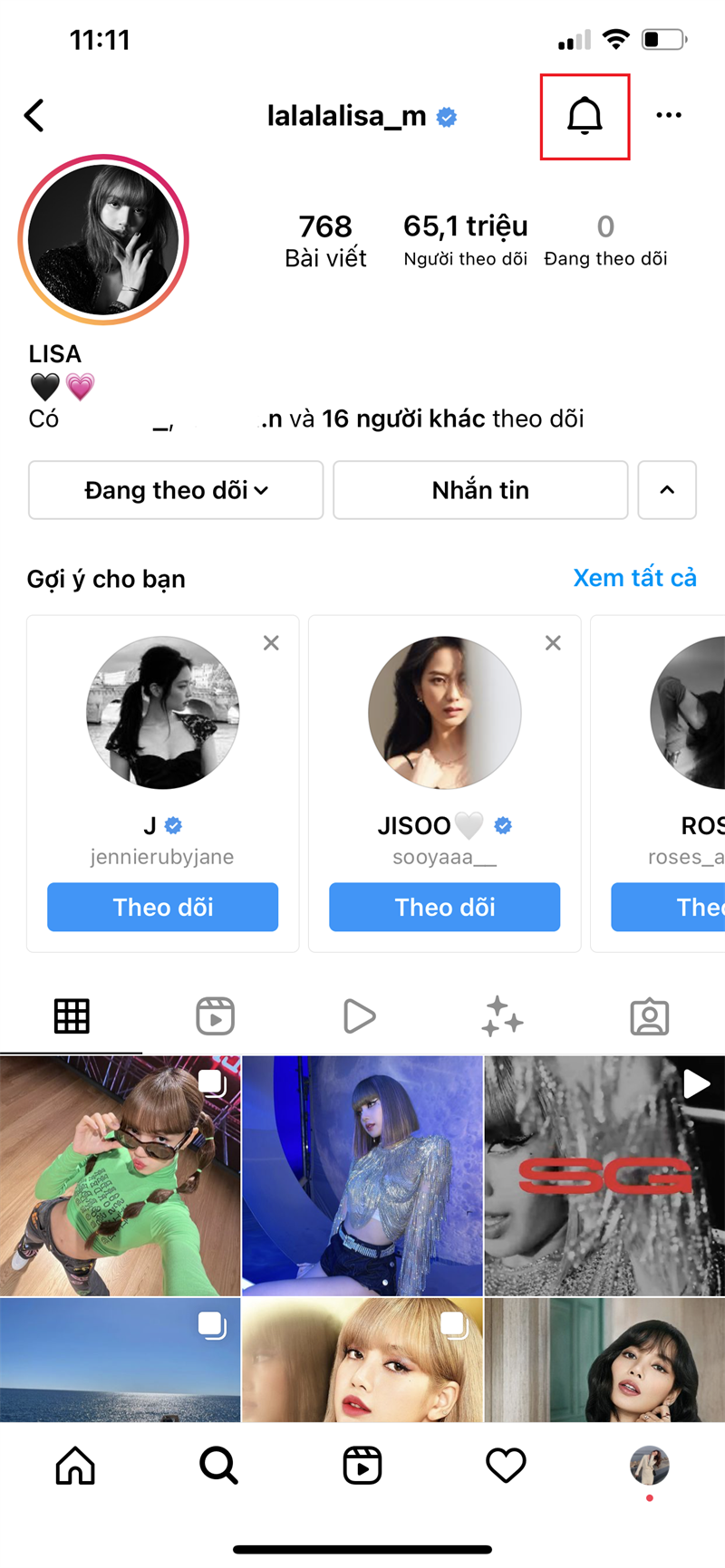The image size is (725, 1568).
Task: Dismiss the JISOO suggestion card
Action: pyautogui.click(x=553, y=642)
